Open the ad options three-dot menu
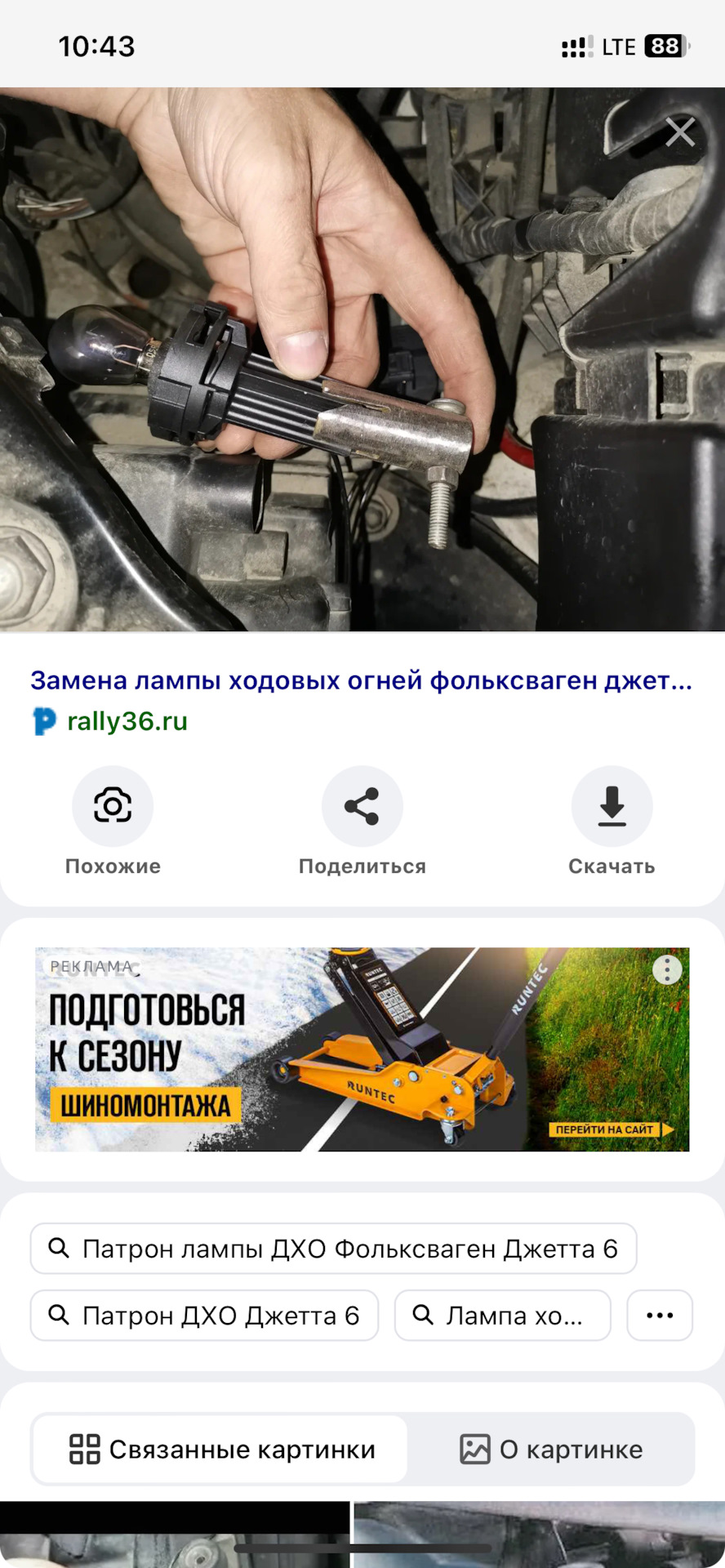Screen dimensions: 725x1568 [667, 969]
